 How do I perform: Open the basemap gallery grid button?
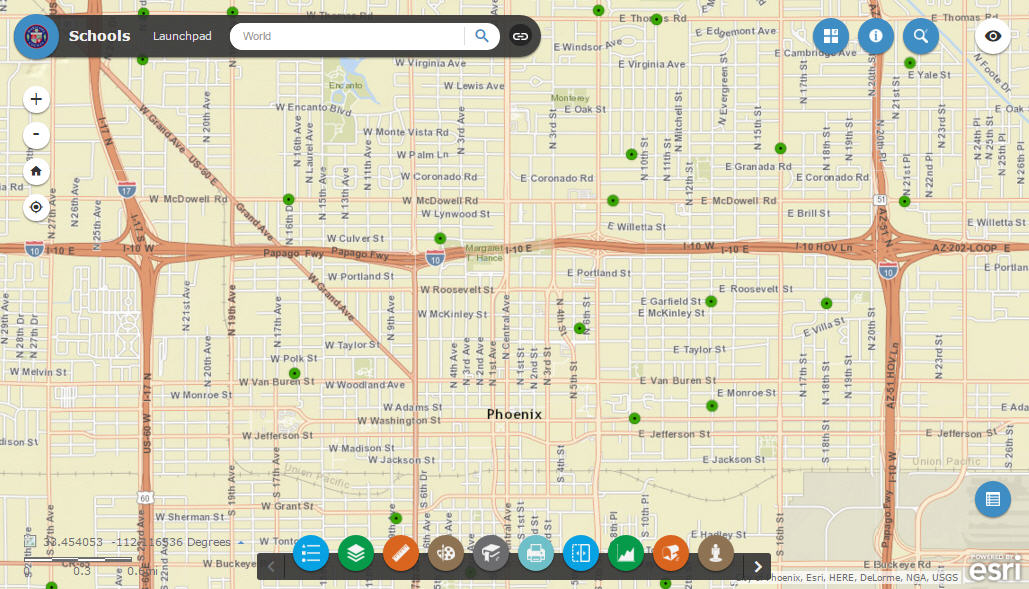coord(830,37)
